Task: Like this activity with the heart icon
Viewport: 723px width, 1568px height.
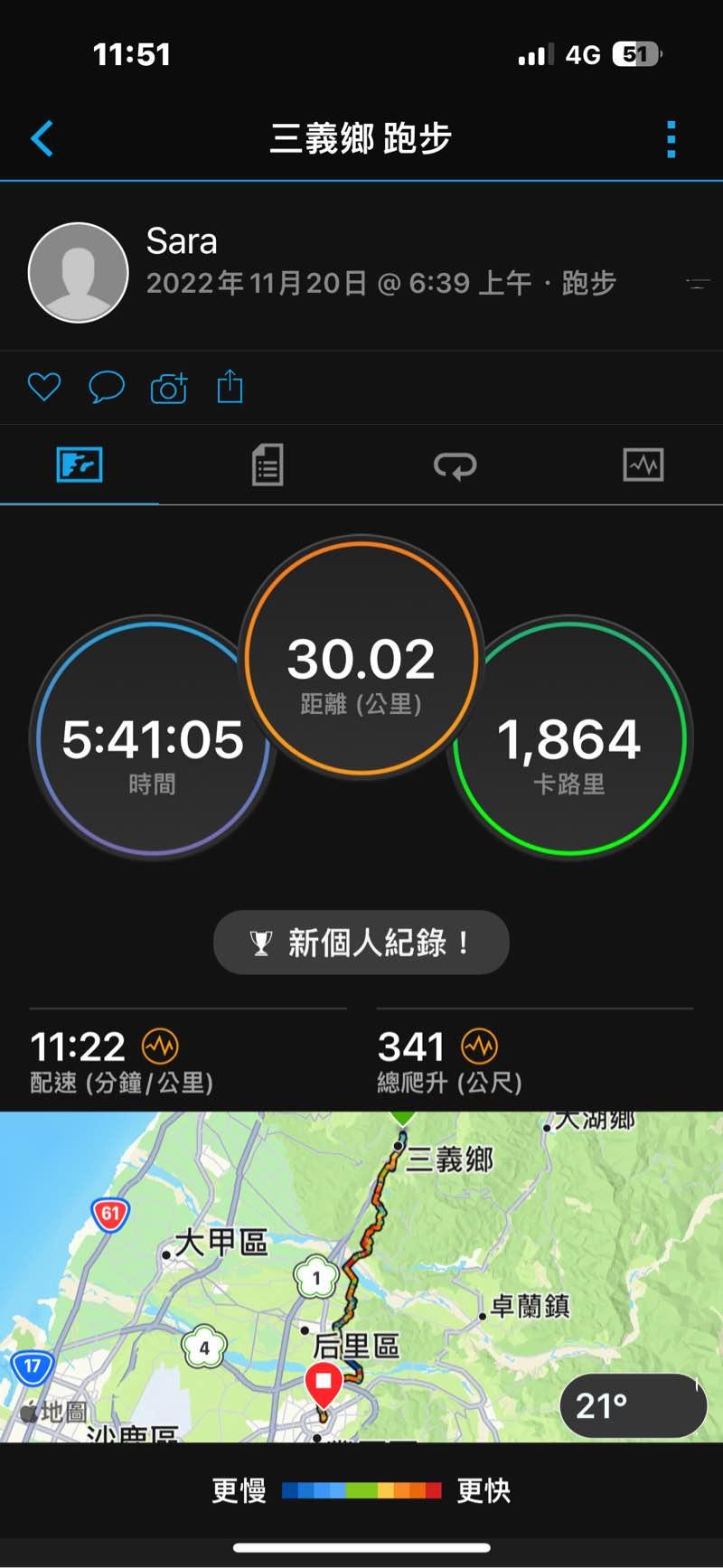Action: (44, 388)
